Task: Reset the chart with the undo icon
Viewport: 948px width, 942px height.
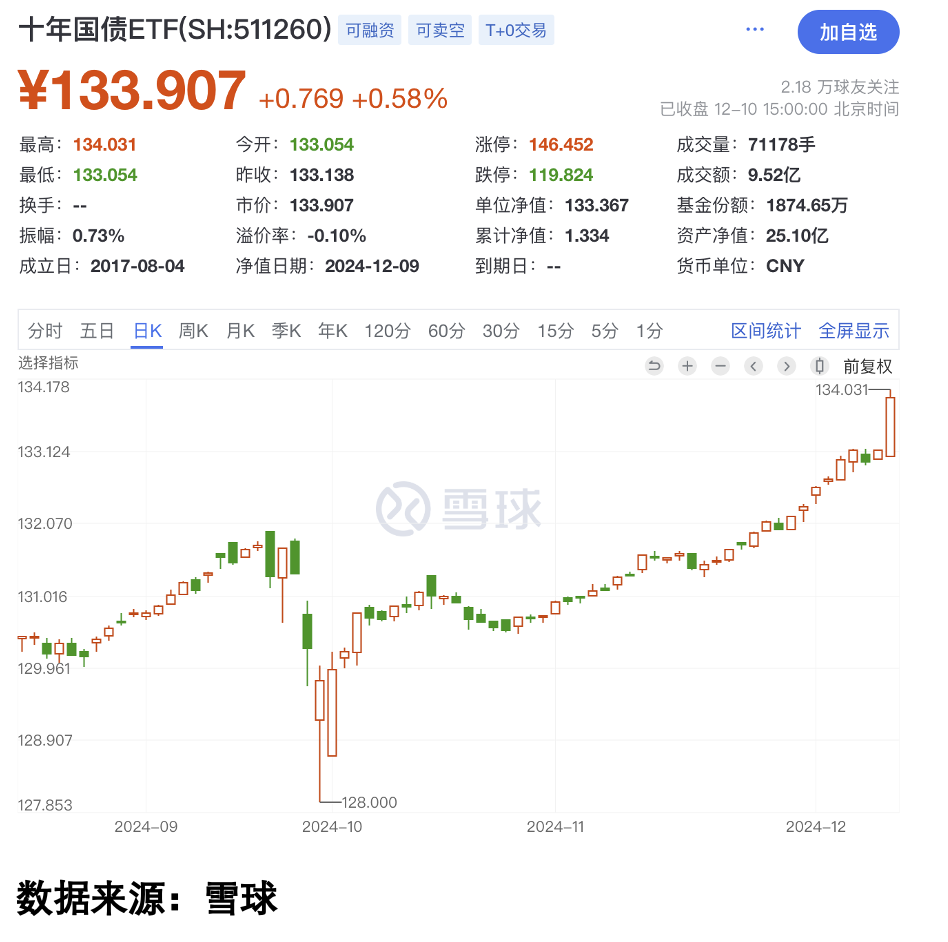Action: pyautogui.click(x=654, y=366)
